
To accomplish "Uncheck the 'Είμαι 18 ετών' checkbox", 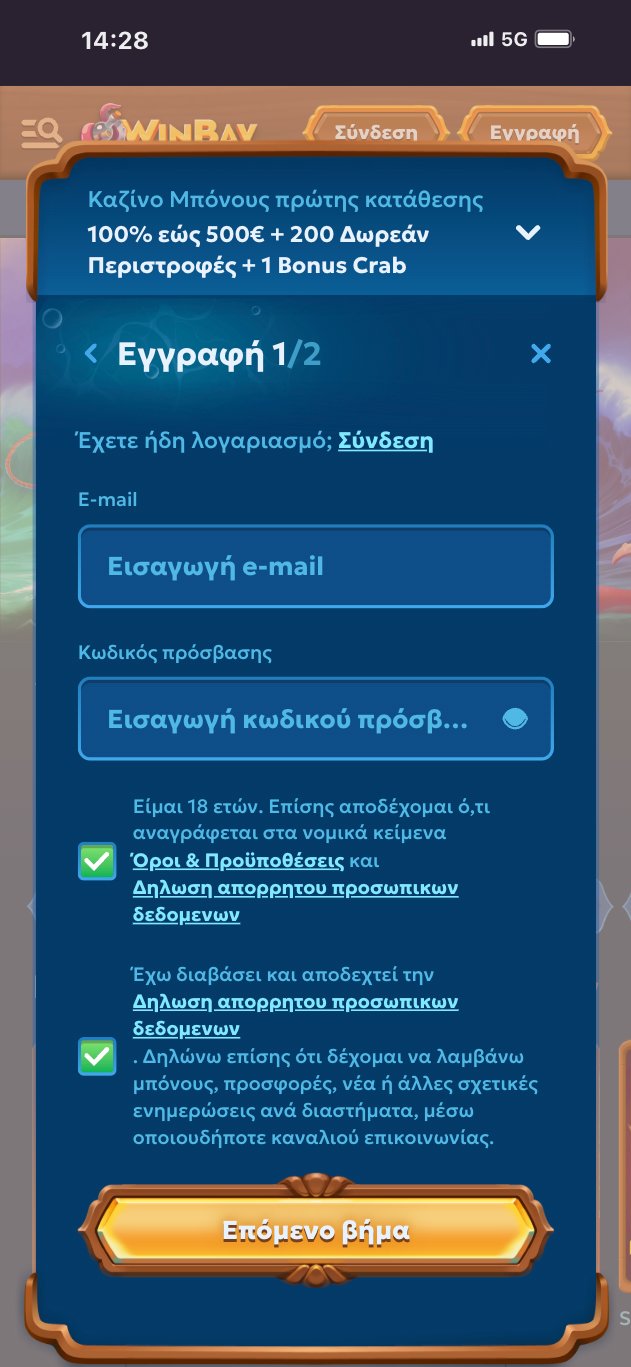I will click(97, 861).
